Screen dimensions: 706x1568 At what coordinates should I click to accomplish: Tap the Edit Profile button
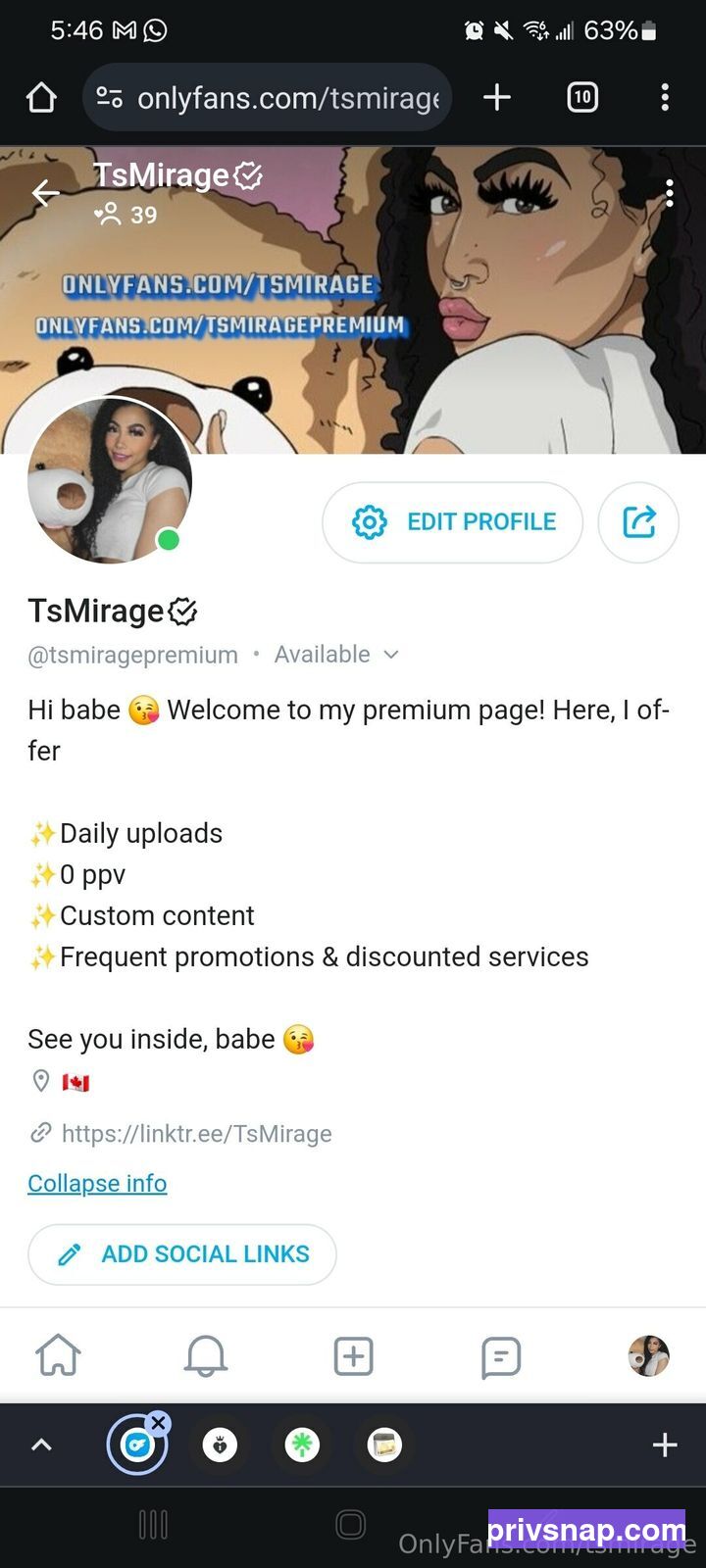(452, 521)
